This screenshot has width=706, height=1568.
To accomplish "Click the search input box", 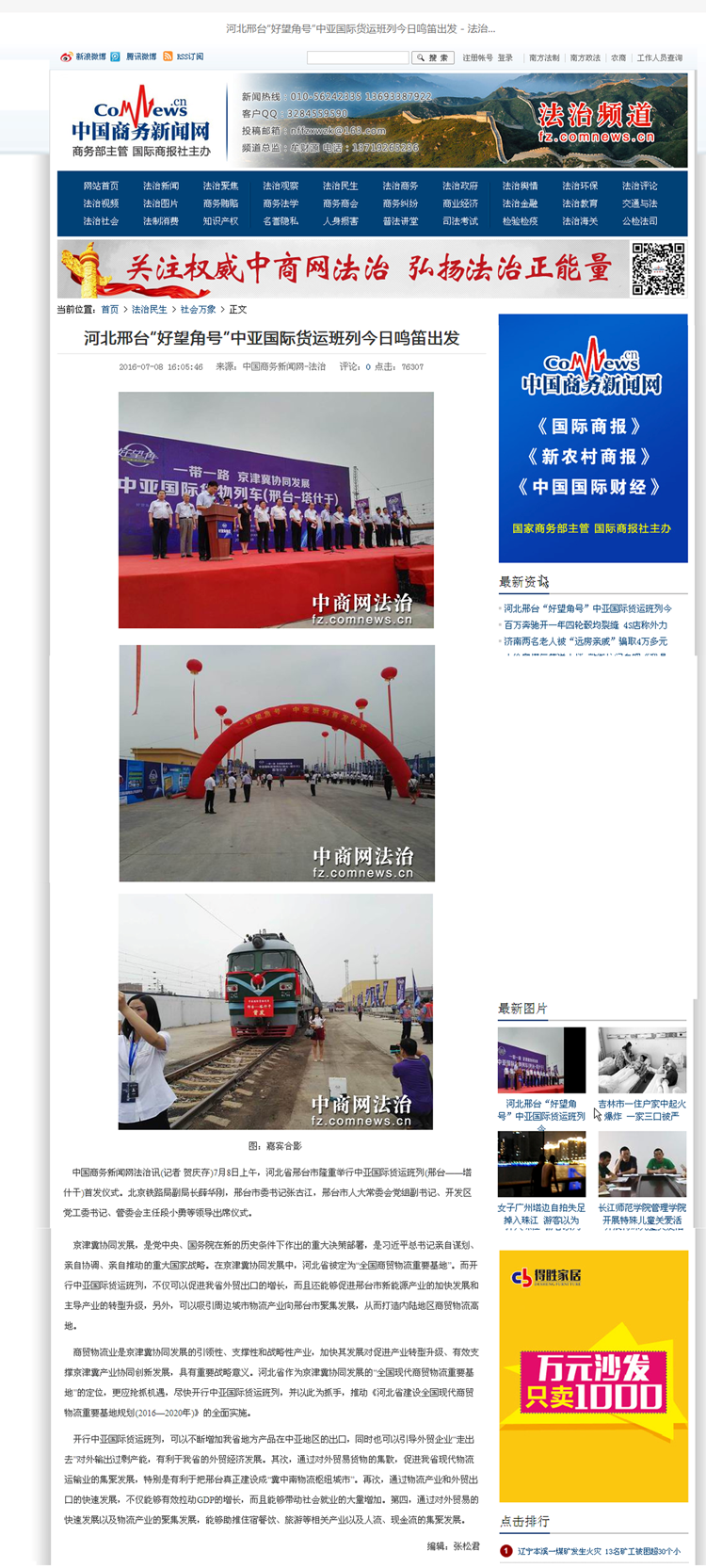I will coord(358,57).
